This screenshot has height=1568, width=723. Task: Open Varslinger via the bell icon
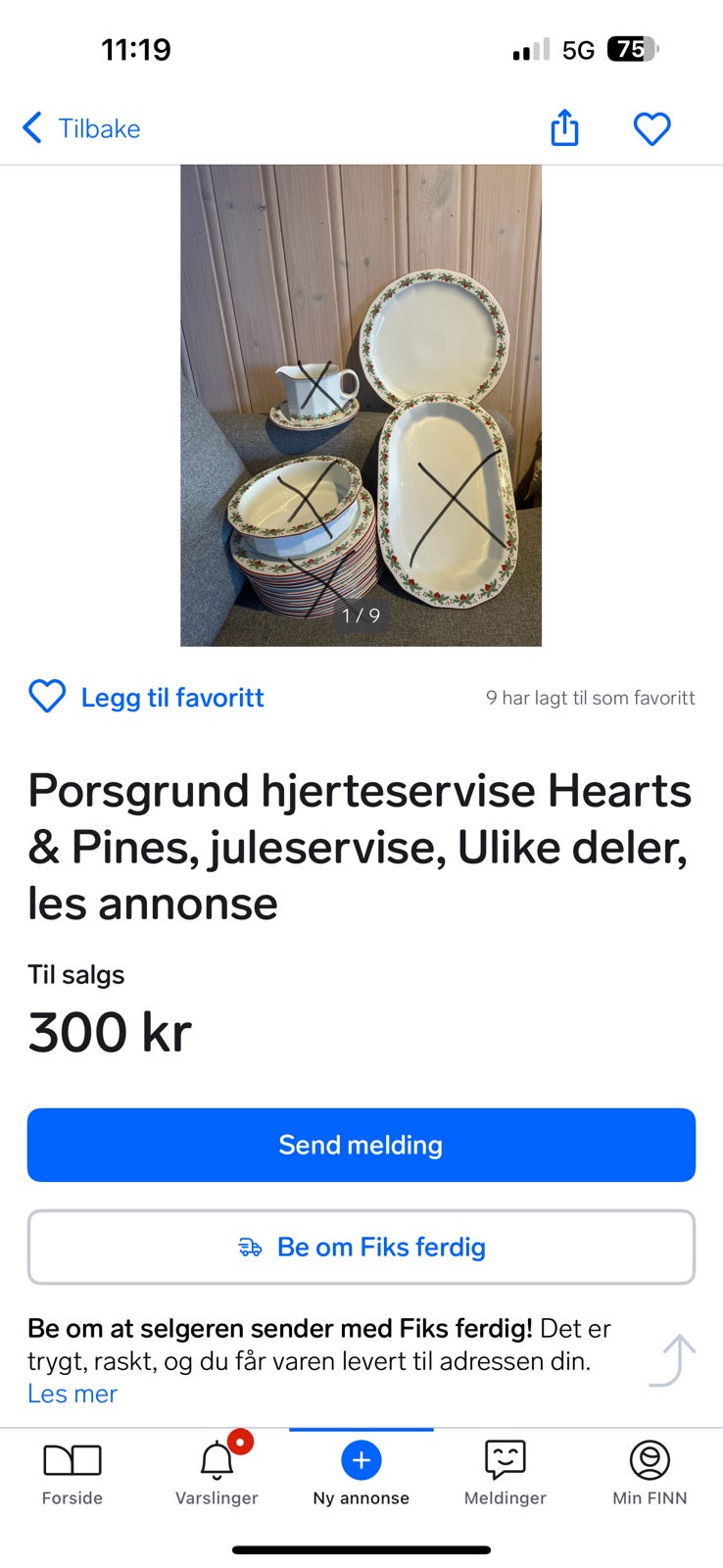pos(216,1459)
